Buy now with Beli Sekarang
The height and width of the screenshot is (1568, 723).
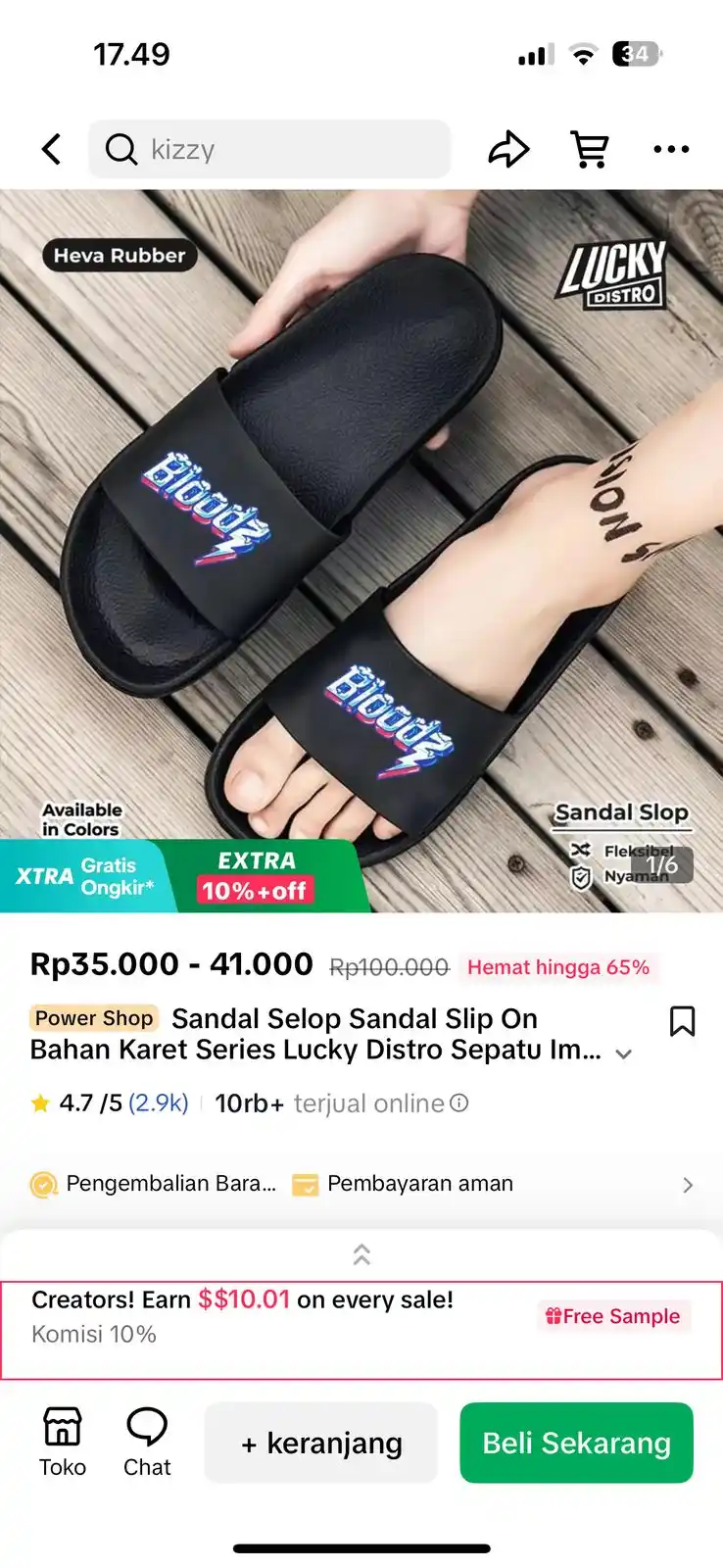[576, 1443]
